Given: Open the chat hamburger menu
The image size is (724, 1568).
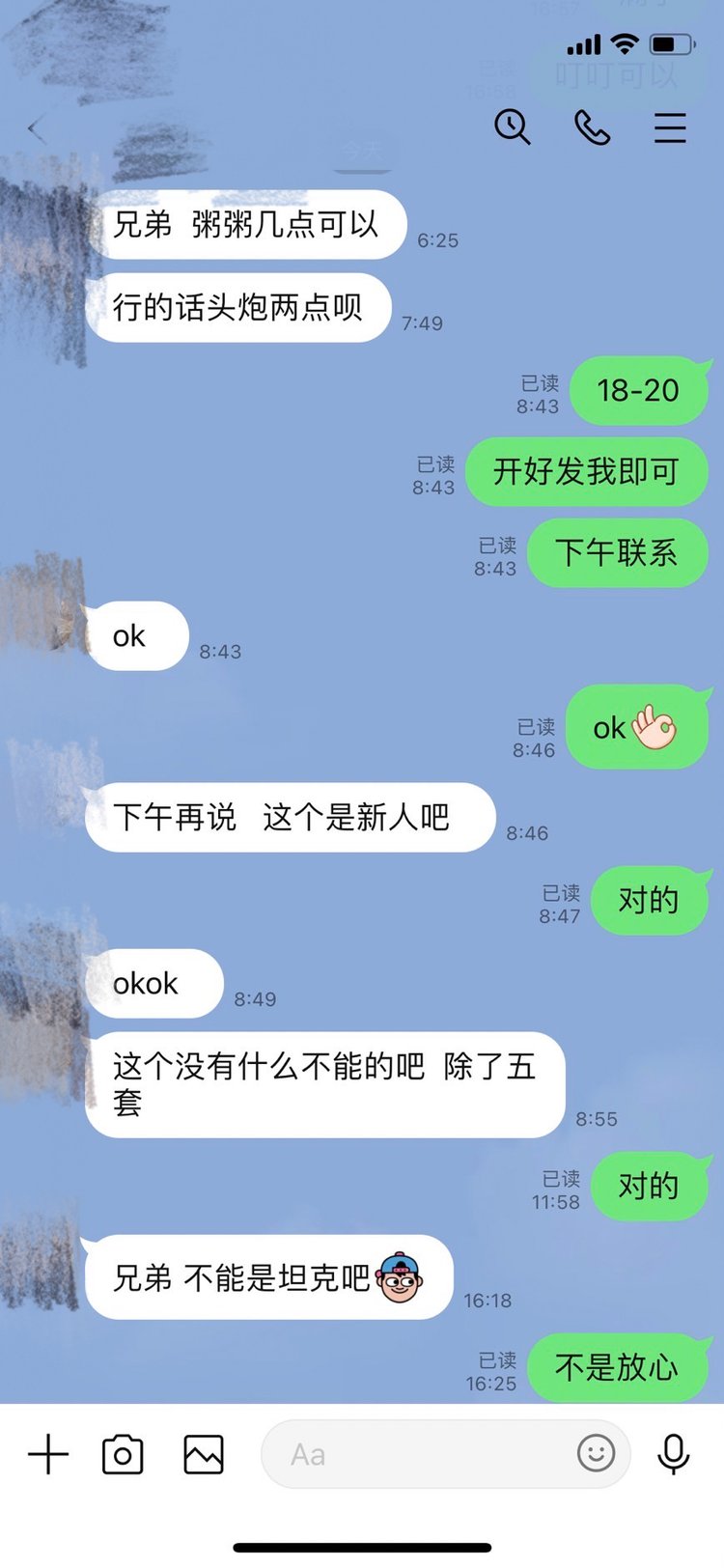Looking at the screenshot, I should (x=670, y=127).
